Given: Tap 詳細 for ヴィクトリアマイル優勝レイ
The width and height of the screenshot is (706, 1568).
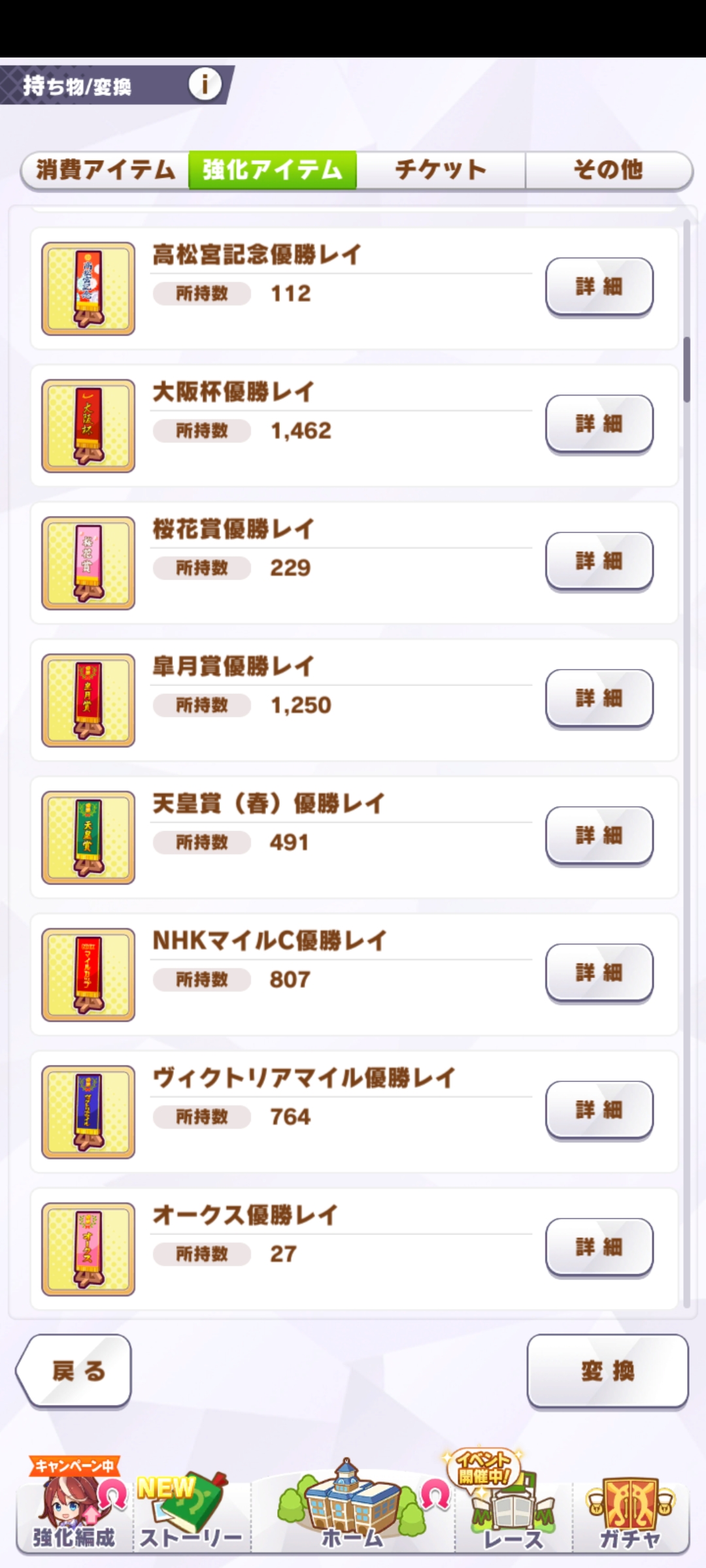Looking at the screenshot, I should [x=599, y=1110].
